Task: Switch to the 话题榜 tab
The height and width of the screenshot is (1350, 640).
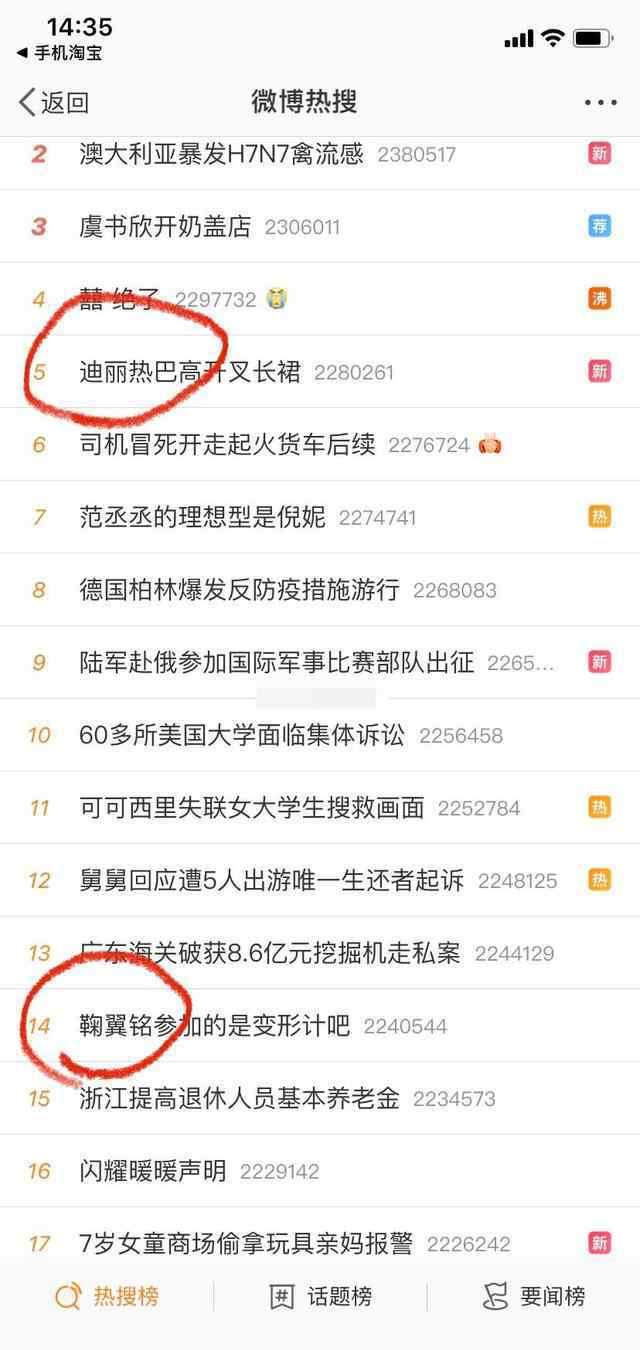Action: click(x=321, y=1297)
